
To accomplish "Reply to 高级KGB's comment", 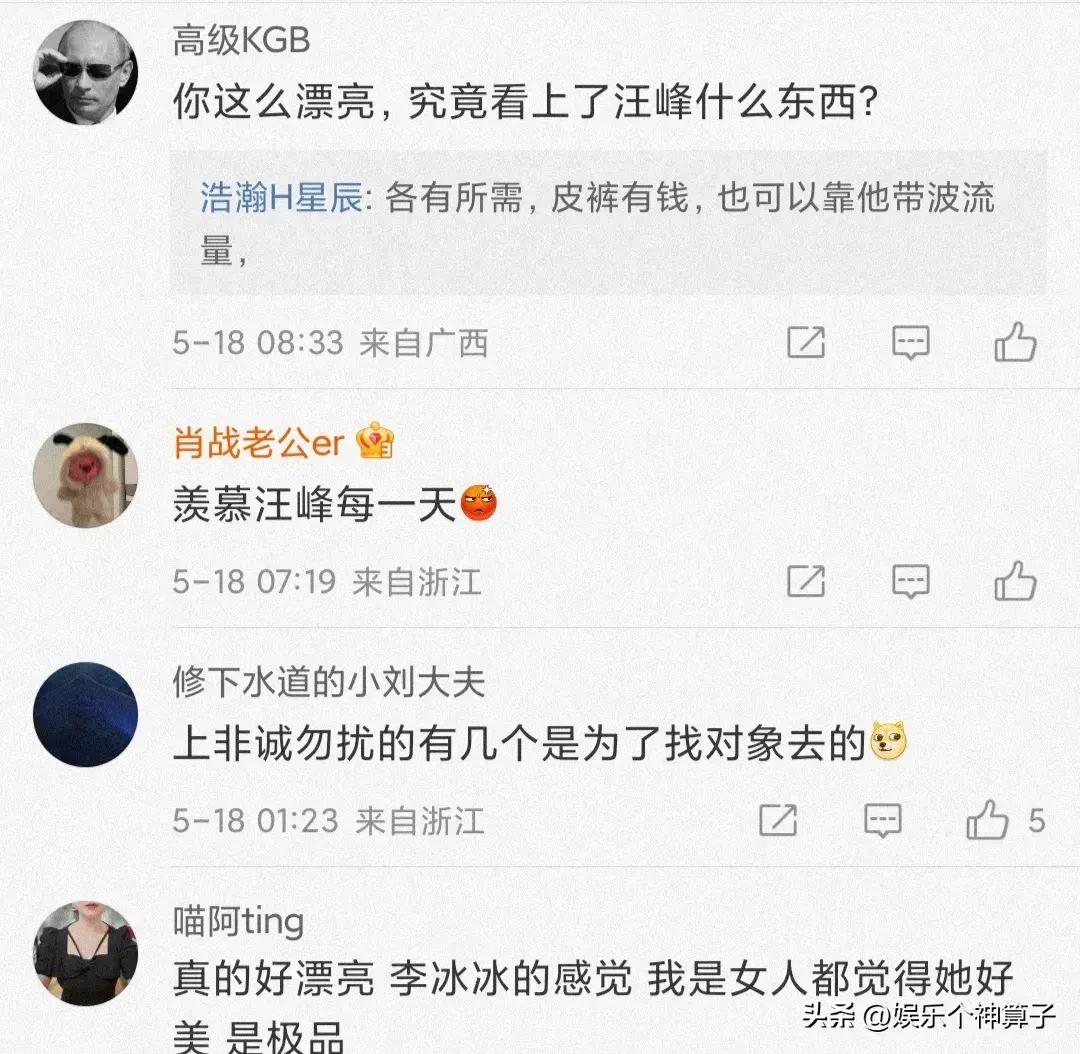I will [910, 343].
